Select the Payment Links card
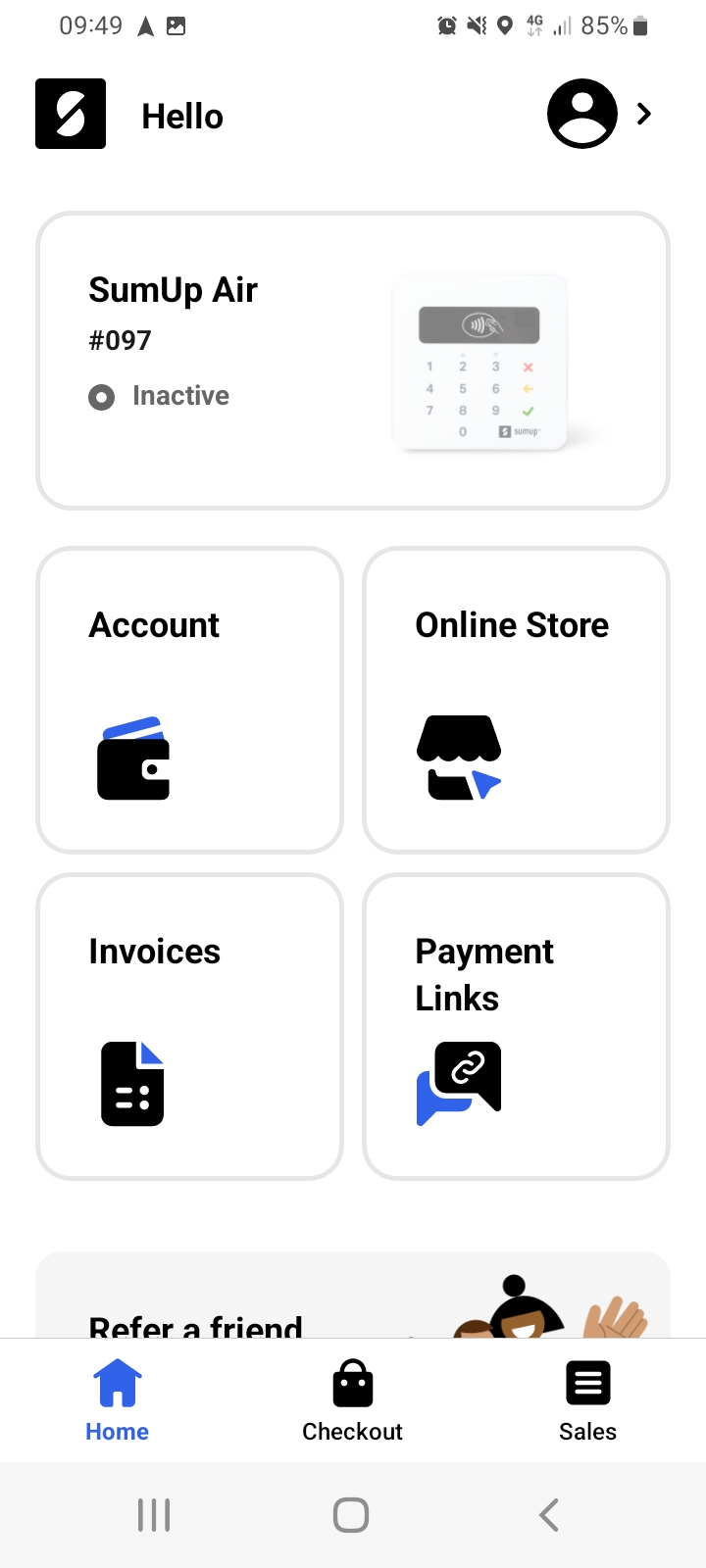This screenshot has width=706, height=1568. [x=516, y=1026]
